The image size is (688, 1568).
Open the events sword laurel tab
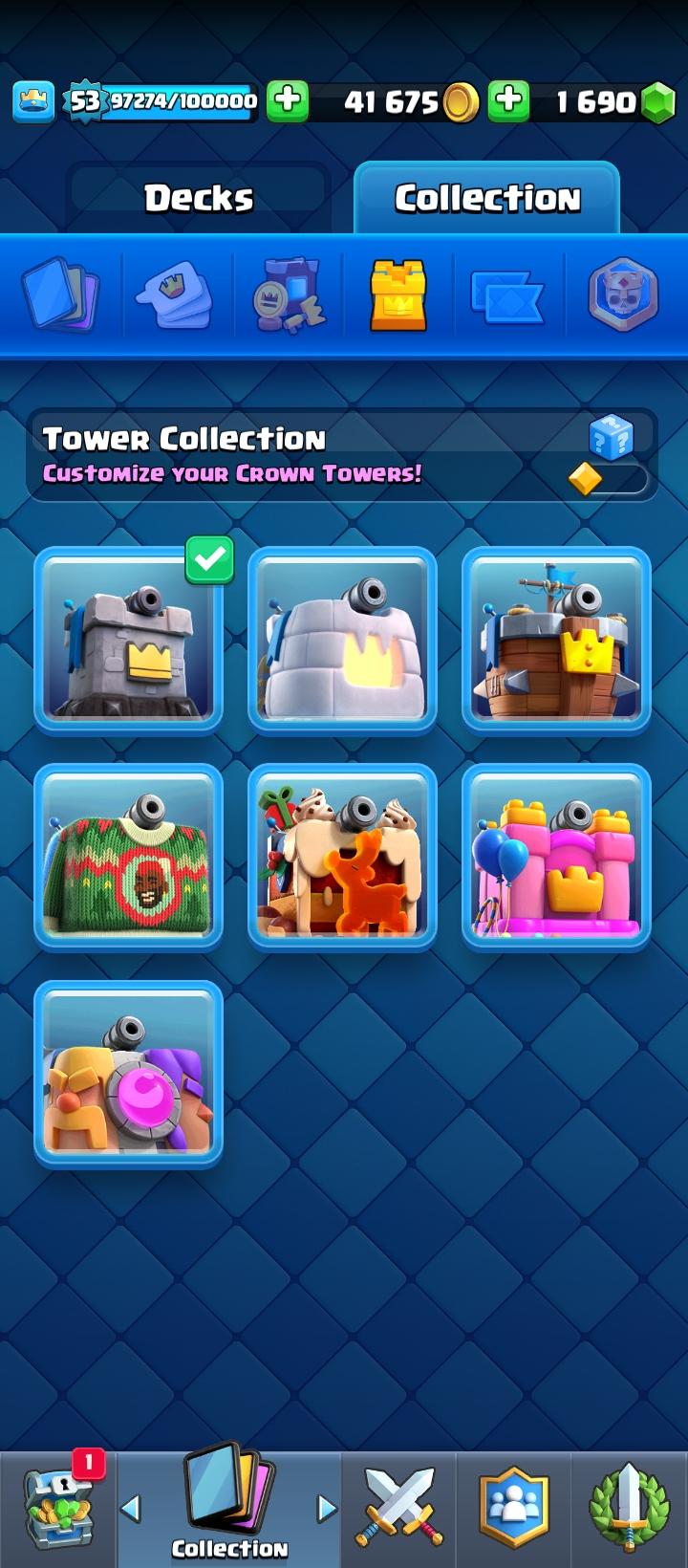point(628,1509)
